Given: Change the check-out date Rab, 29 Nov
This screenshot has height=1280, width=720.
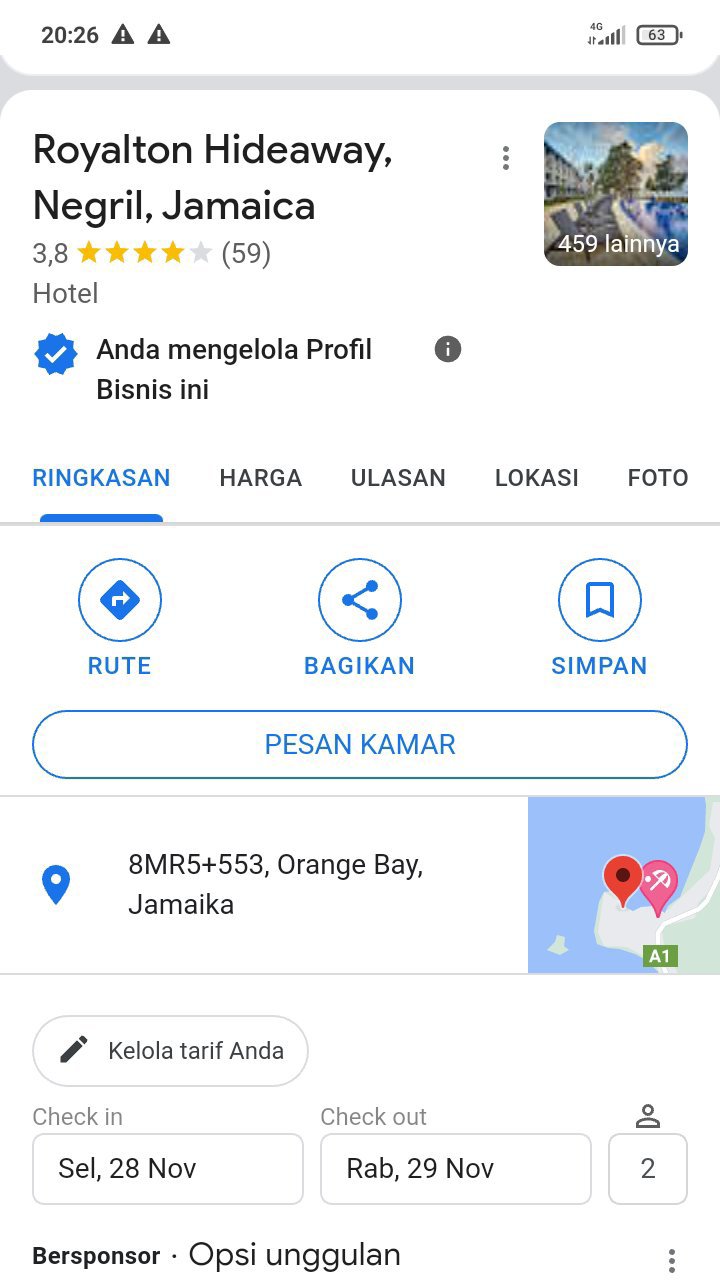Looking at the screenshot, I should click(x=456, y=1168).
